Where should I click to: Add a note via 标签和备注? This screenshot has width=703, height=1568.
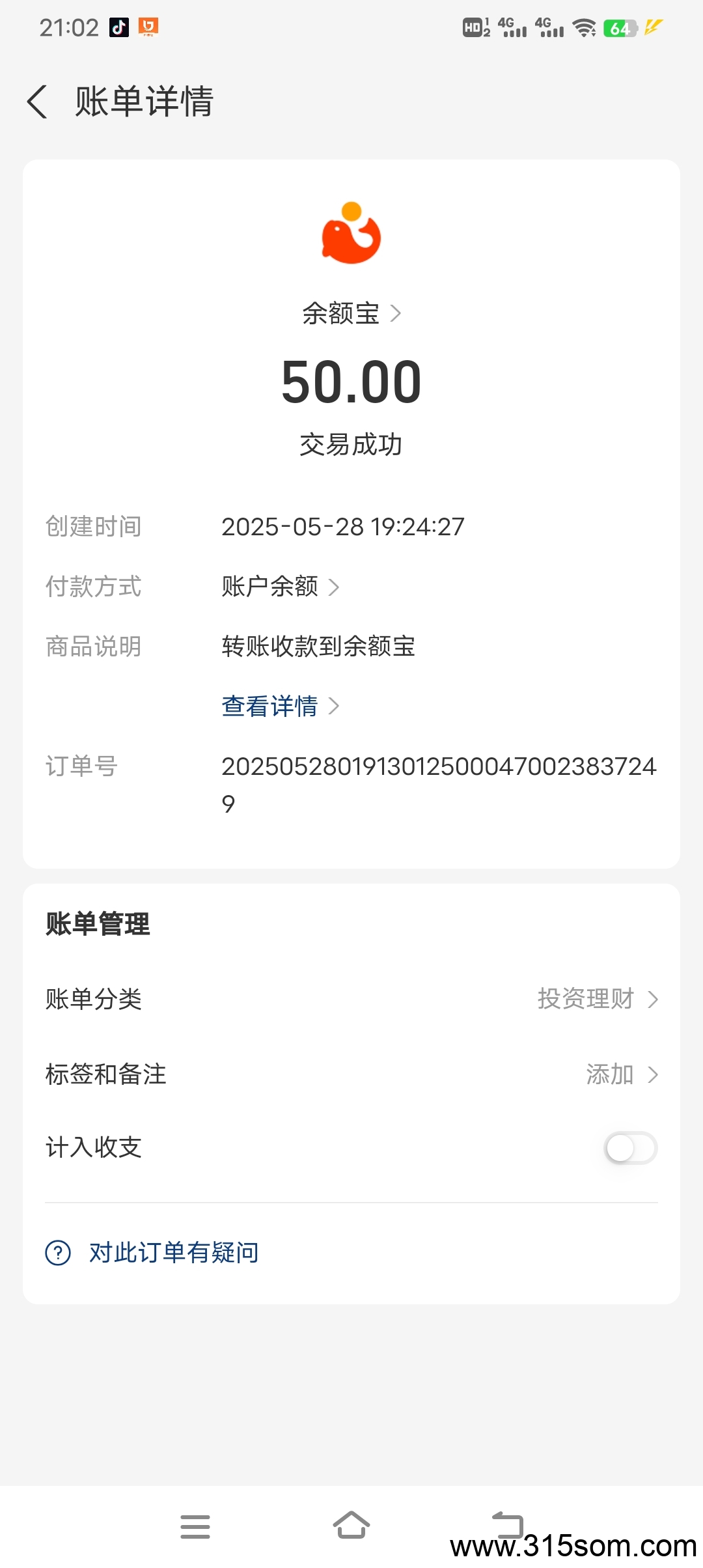tap(351, 1074)
